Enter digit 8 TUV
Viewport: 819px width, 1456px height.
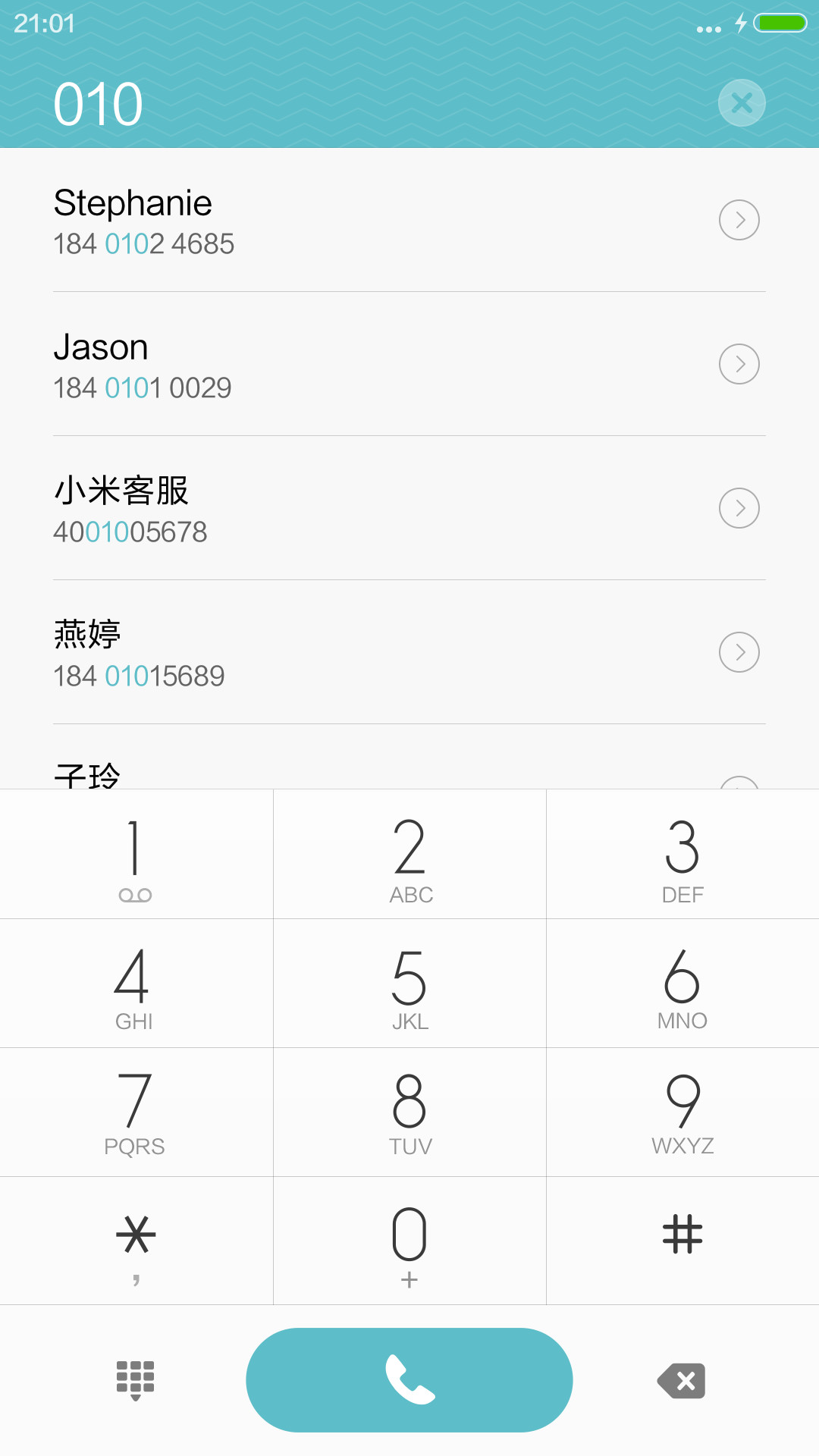[x=409, y=1112]
